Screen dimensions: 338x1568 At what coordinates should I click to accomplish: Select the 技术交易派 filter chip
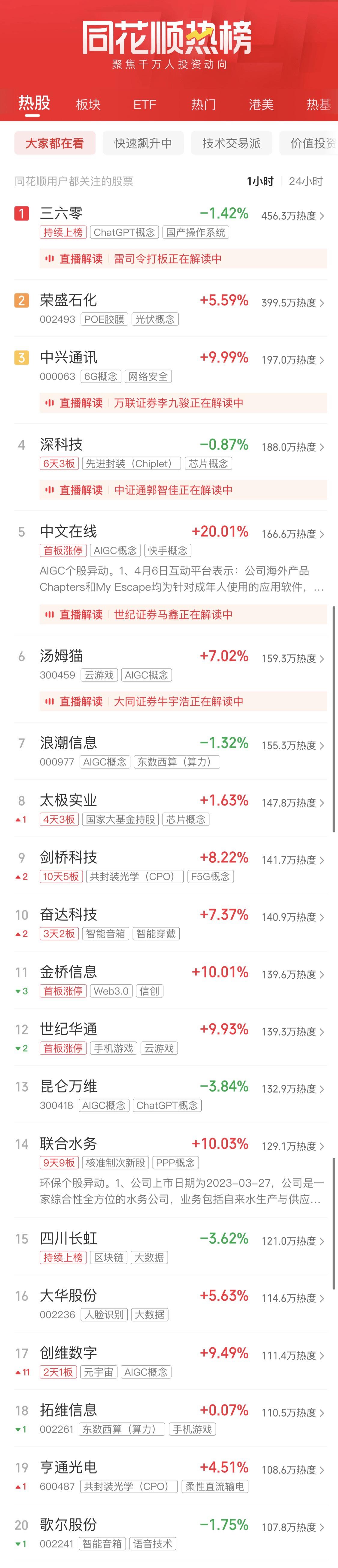pos(231,144)
